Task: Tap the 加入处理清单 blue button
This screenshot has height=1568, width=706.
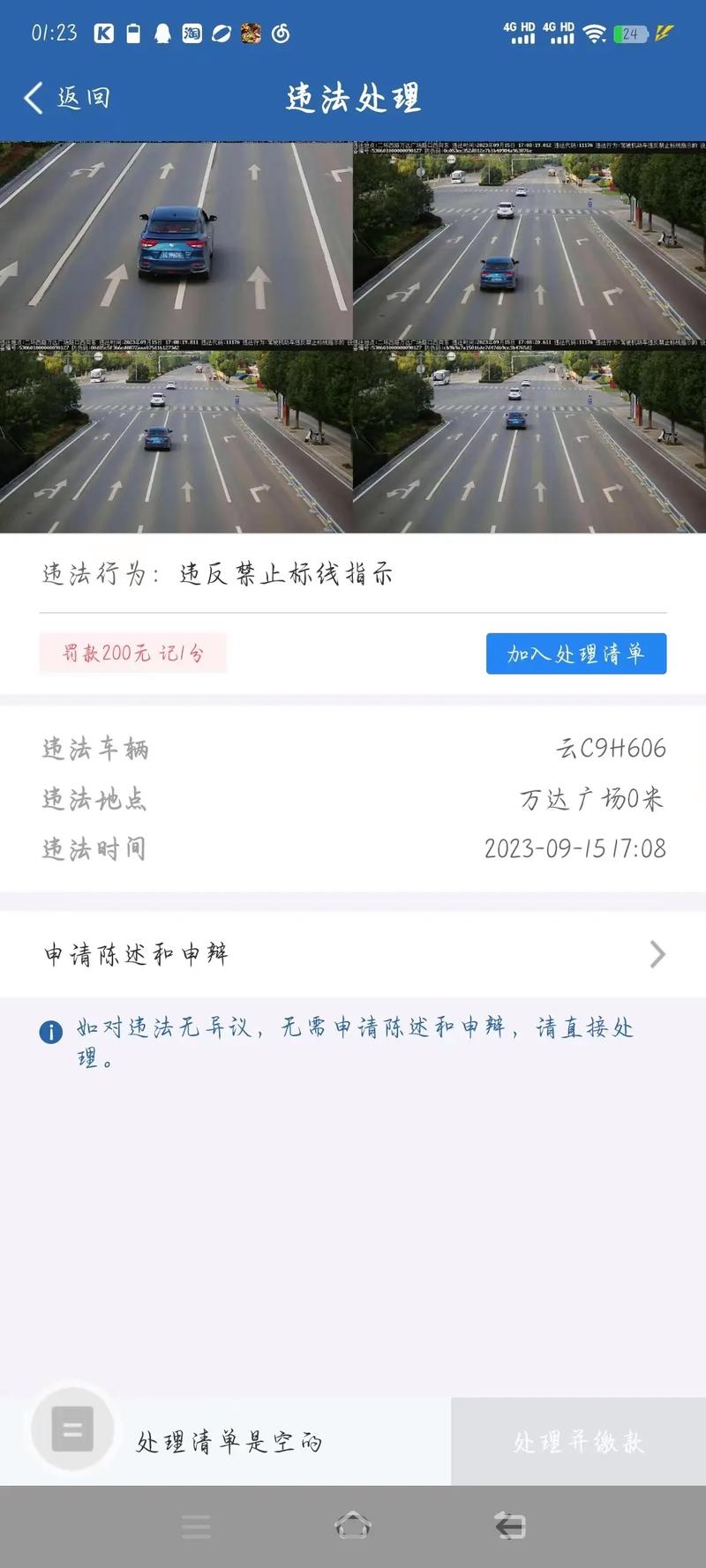Action: (576, 653)
